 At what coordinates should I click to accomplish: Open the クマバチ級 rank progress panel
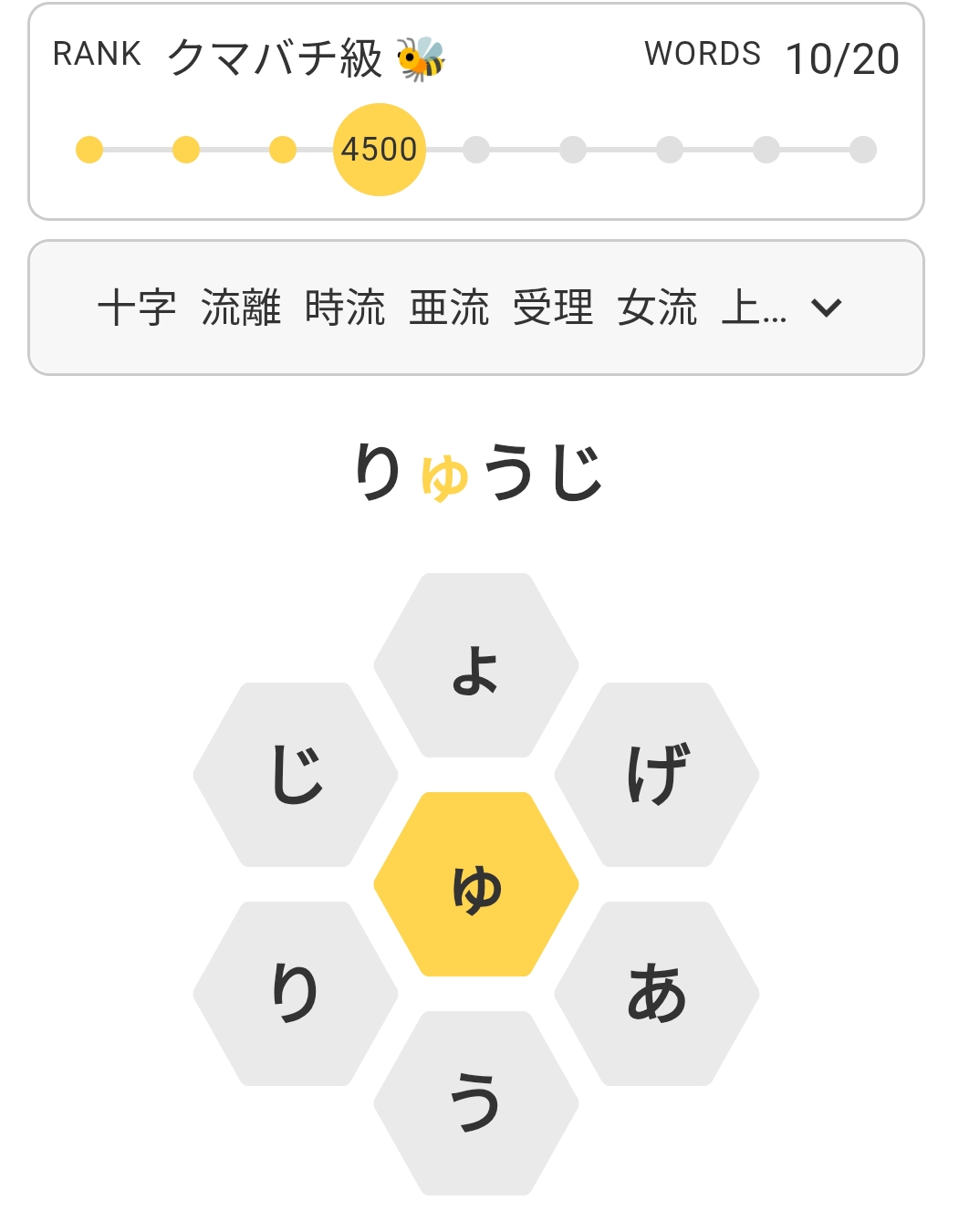click(475, 111)
